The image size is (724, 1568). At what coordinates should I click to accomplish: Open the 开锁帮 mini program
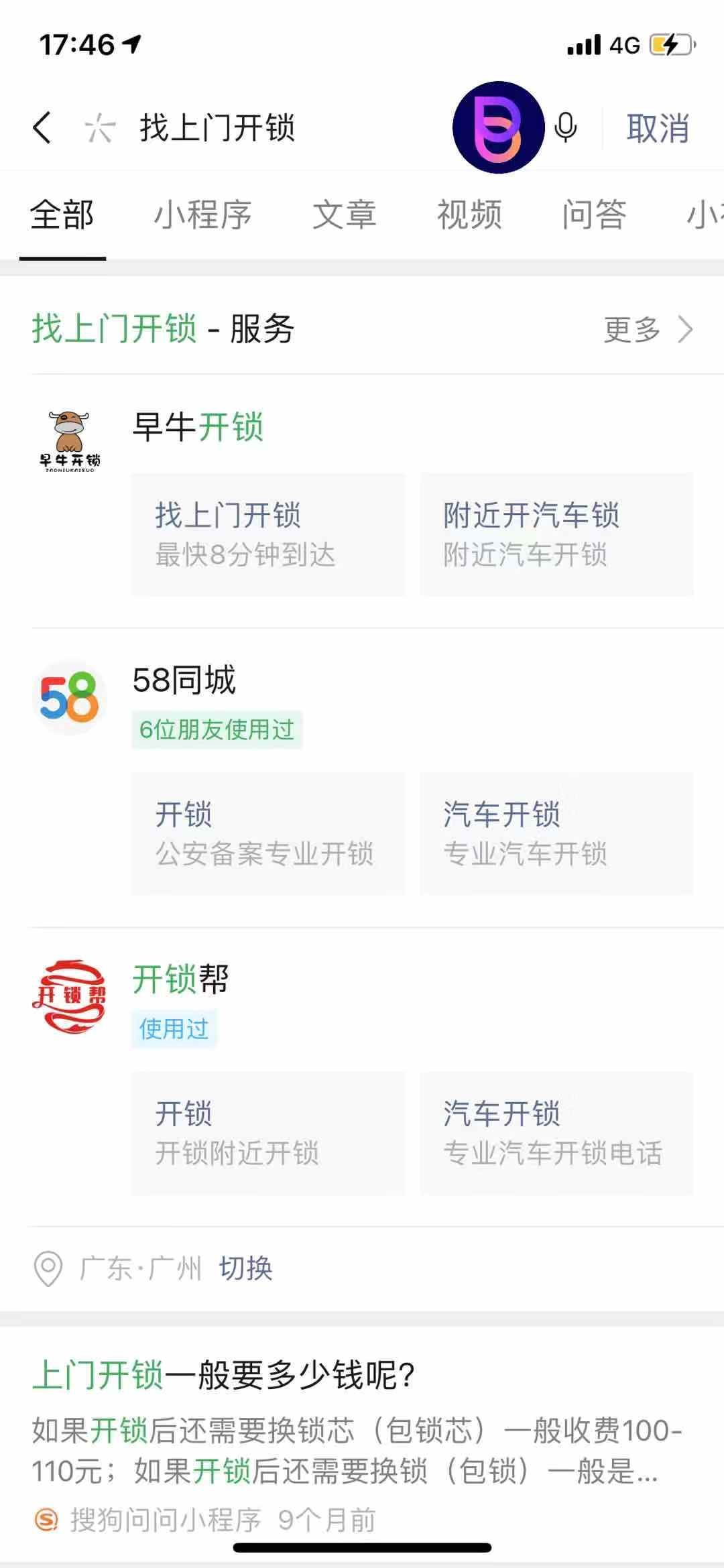180,979
